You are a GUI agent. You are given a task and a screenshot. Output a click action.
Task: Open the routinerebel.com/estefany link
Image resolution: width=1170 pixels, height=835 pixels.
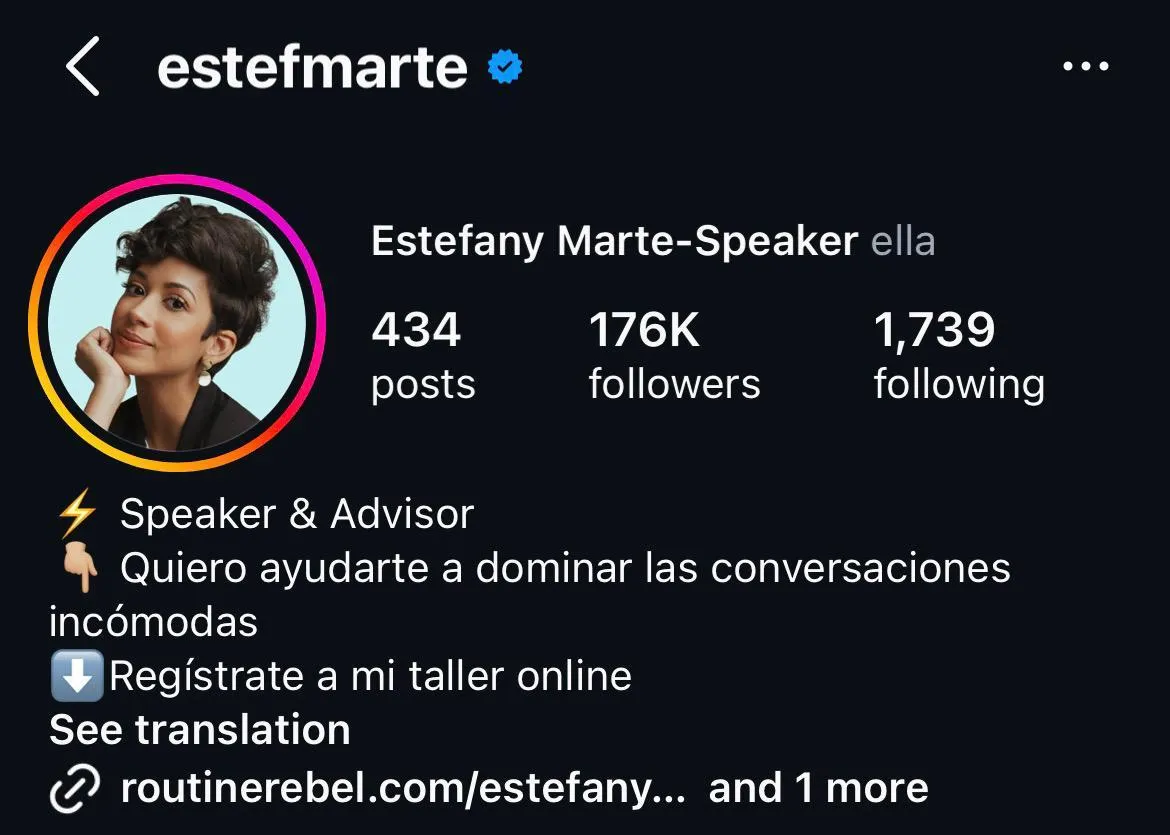(x=402, y=788)
